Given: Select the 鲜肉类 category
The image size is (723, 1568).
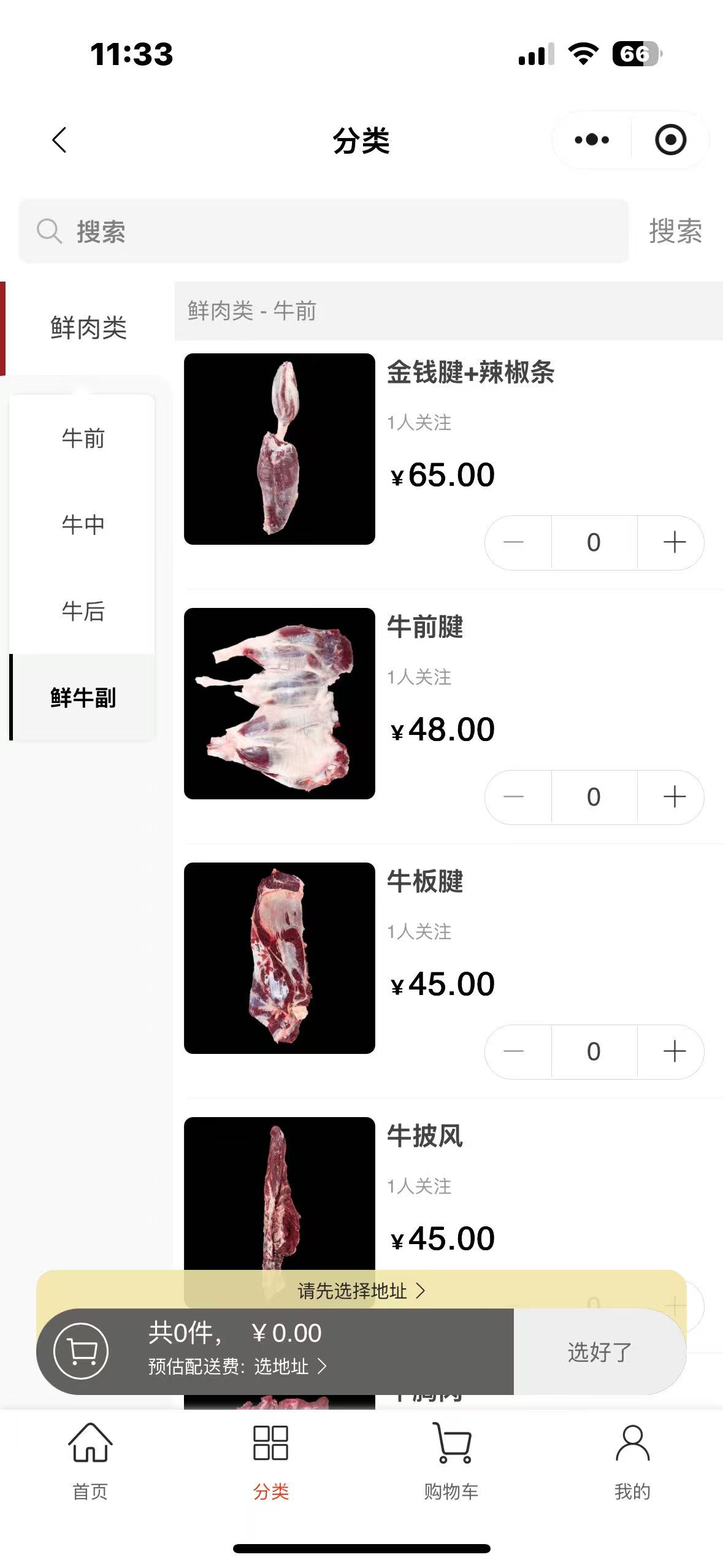Looking at the screenshot, I should coord(88,328).
